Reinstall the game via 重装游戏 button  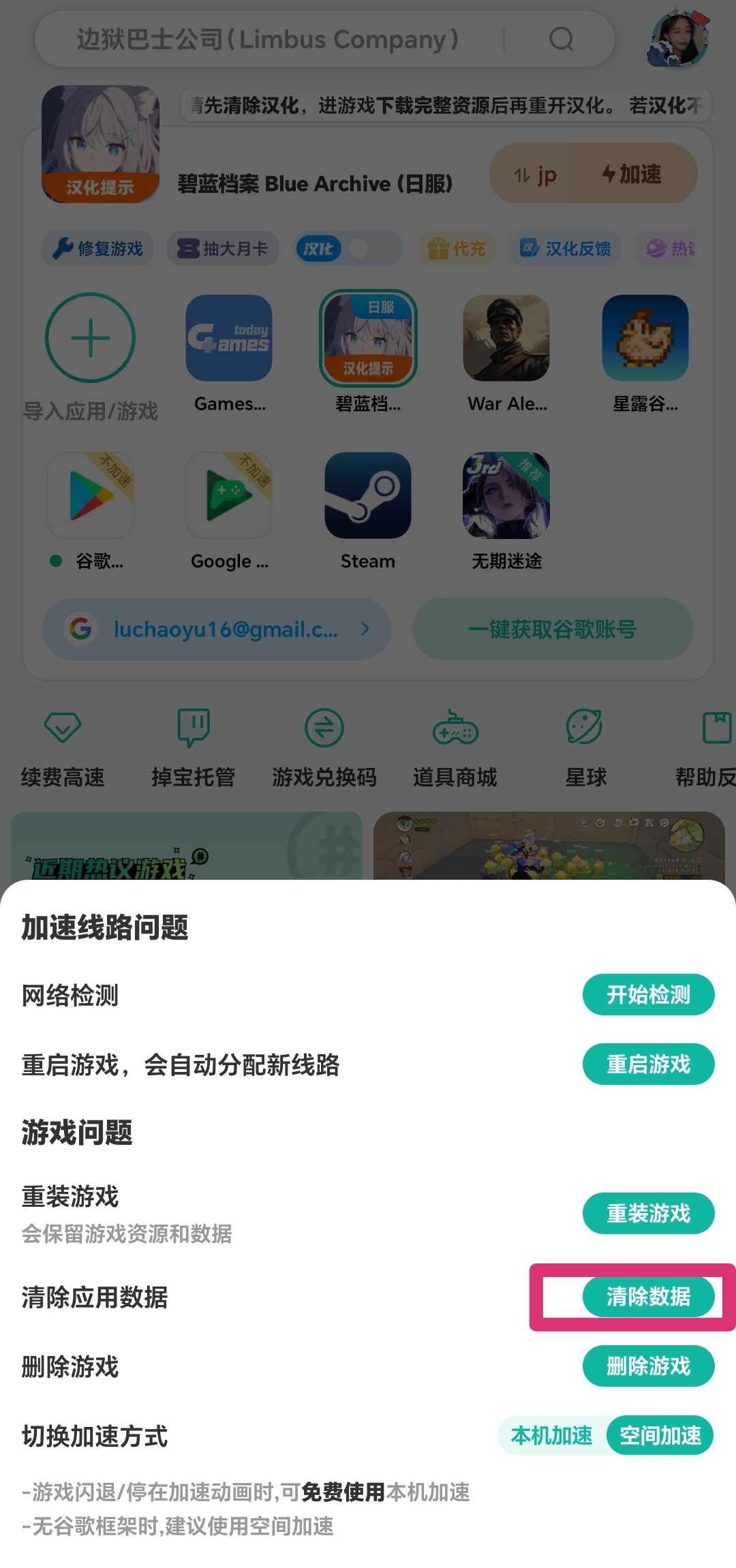[648, 1214]
